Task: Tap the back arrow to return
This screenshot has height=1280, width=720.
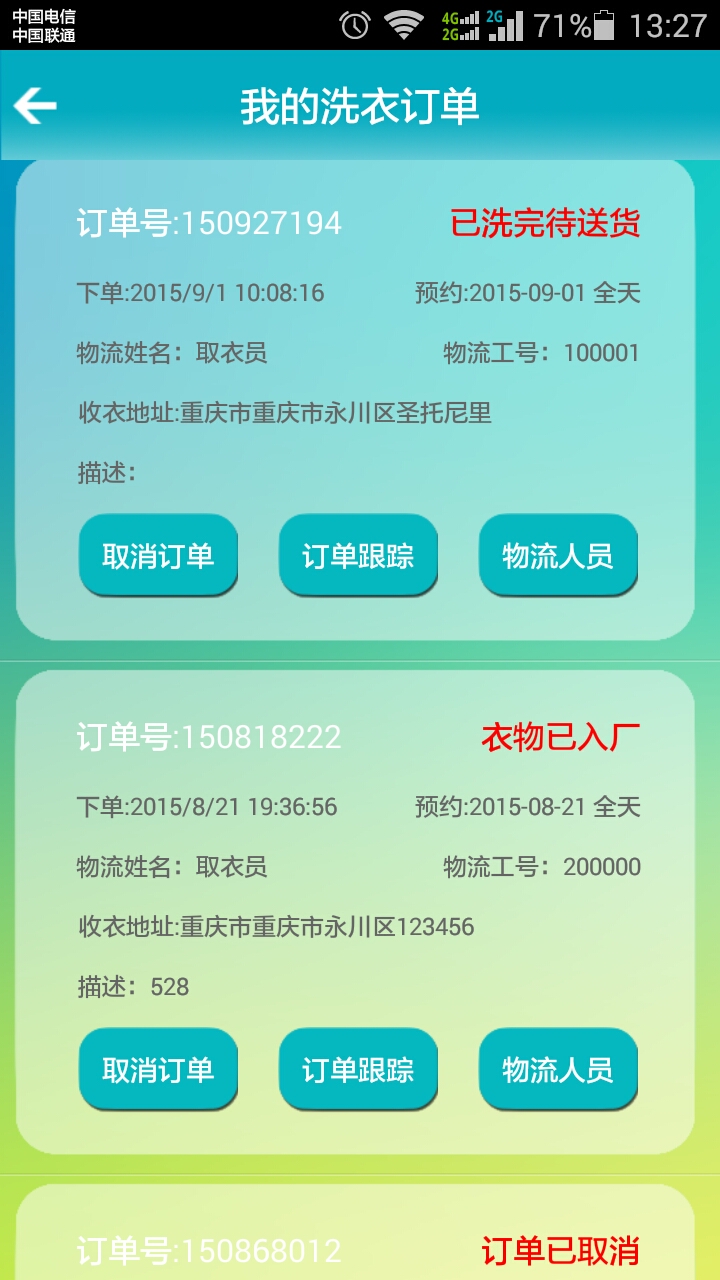Action: pyautogui.click(x=37, y=103)
